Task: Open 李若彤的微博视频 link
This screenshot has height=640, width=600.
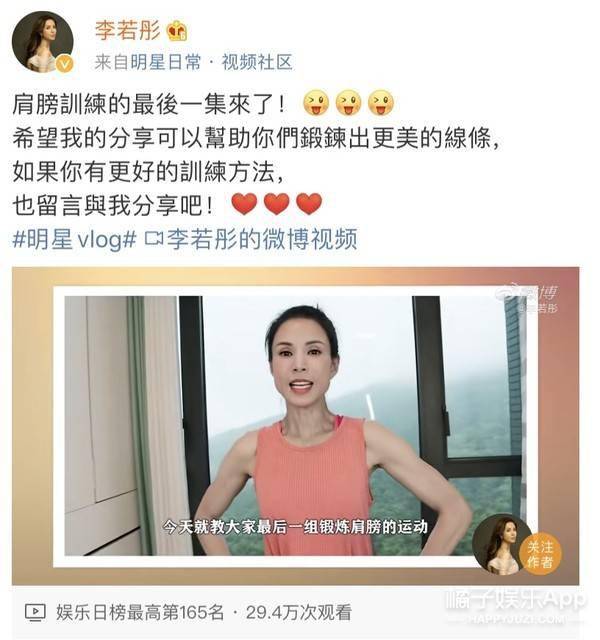Action: (250, 239)
